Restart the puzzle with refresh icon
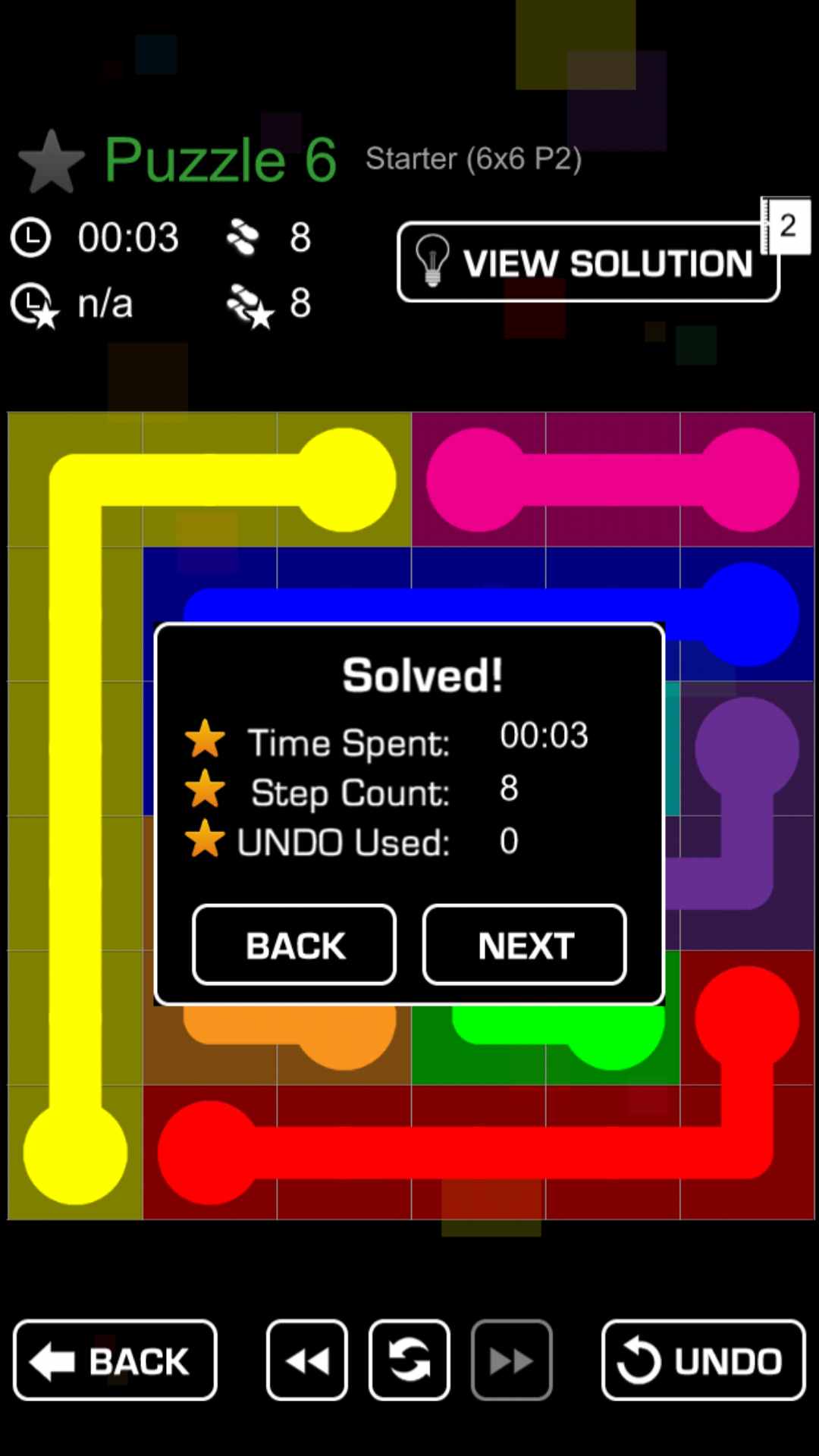Screen dimensions: 819x1456 (409, 1360)
